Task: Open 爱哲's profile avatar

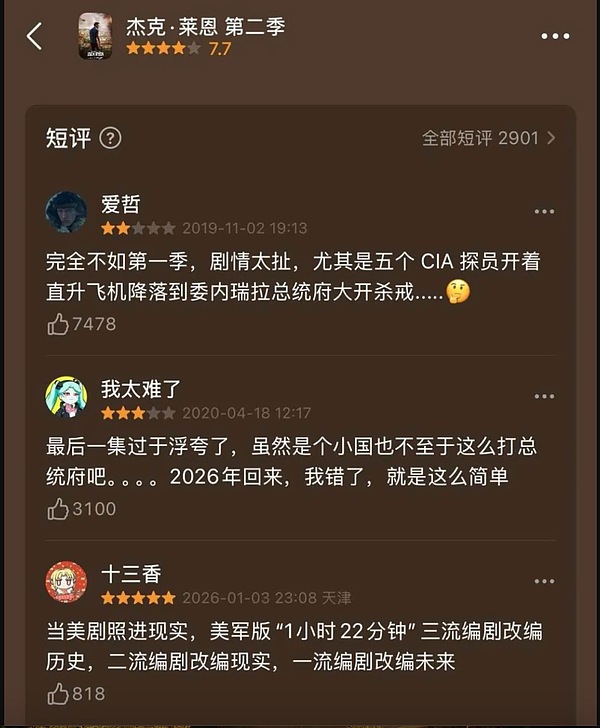Action: point(66,212)
